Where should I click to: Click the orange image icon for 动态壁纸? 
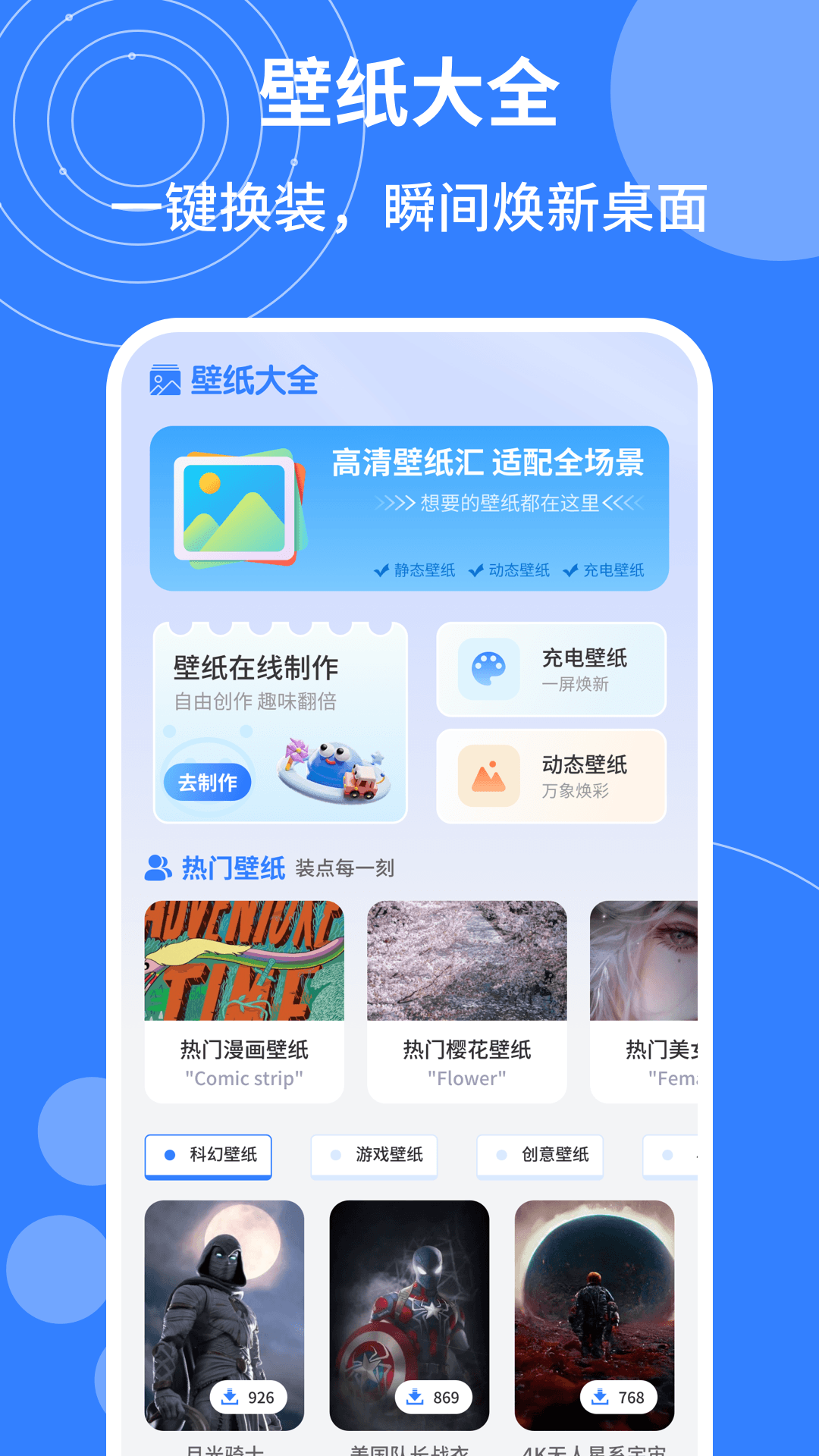click(489, 775)
